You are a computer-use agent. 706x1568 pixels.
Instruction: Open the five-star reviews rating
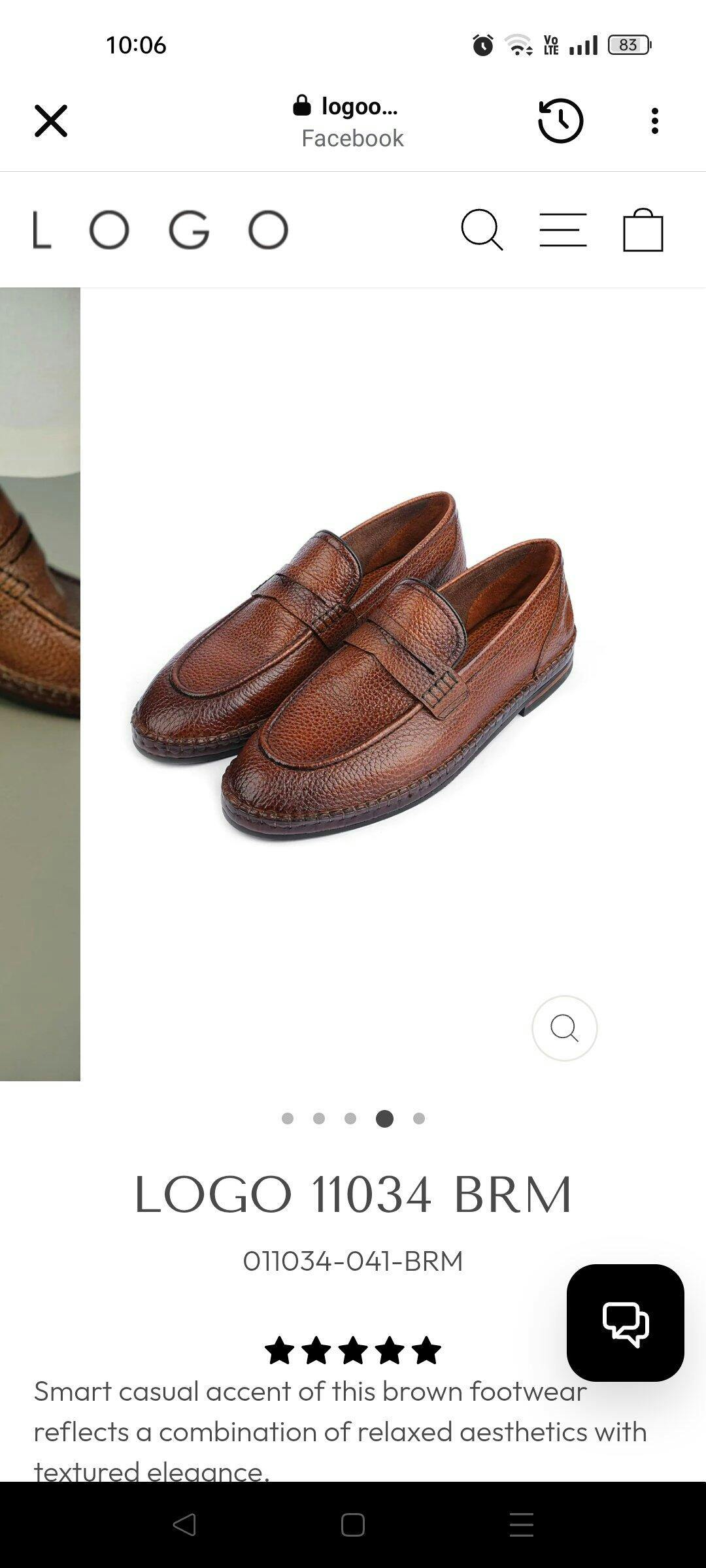point(353,1350)
